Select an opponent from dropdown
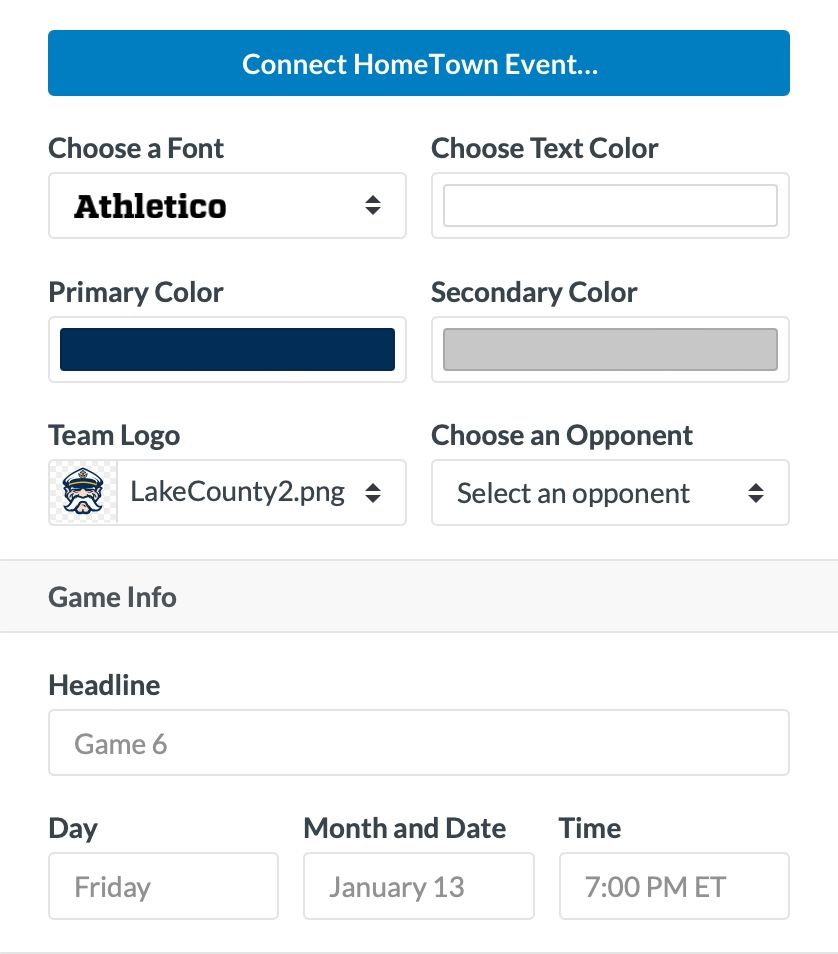Image resolution: width=838 pixels, height=954 pixels. (x=610, y=493)
